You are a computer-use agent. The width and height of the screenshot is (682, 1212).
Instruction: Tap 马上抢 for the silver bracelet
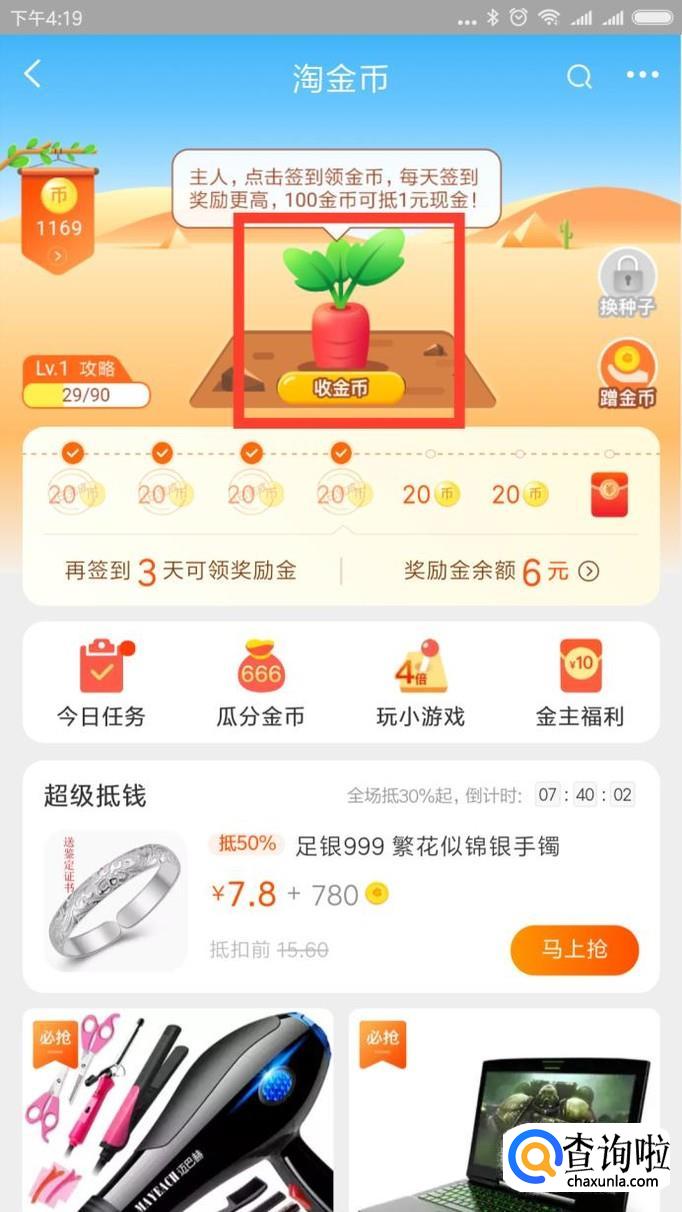click(574, 949)
